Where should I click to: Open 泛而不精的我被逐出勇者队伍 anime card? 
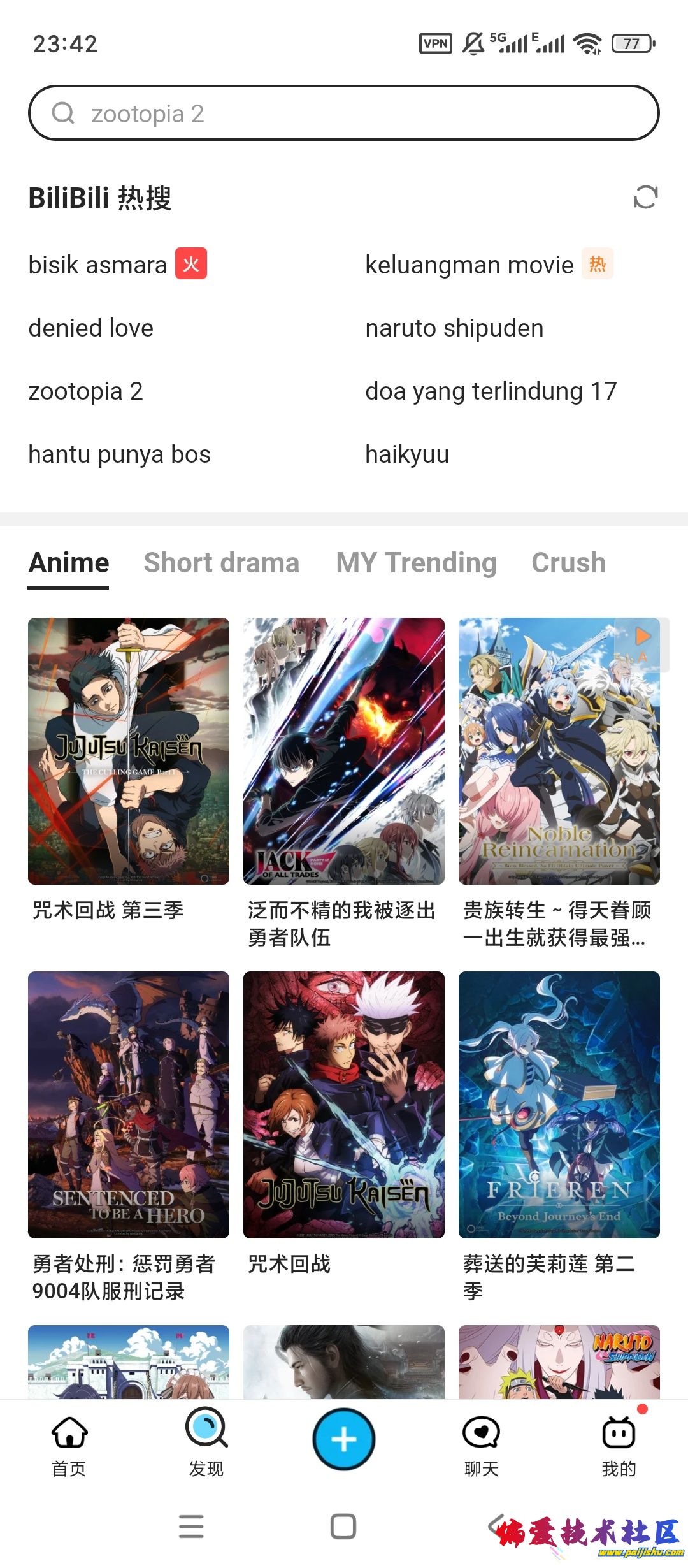[x=344, y=750]
